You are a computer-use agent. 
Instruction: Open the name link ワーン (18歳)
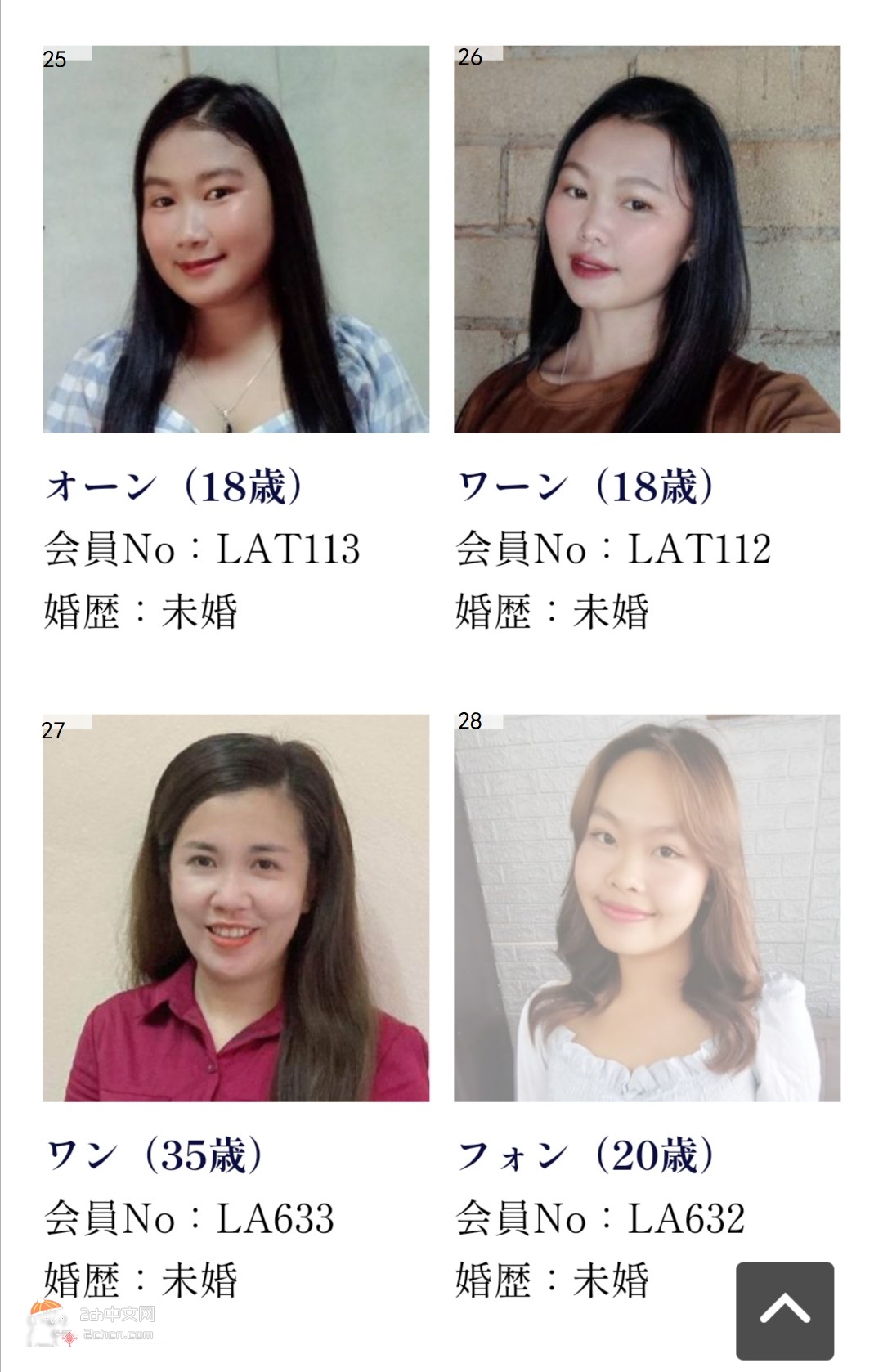point(585,486)
